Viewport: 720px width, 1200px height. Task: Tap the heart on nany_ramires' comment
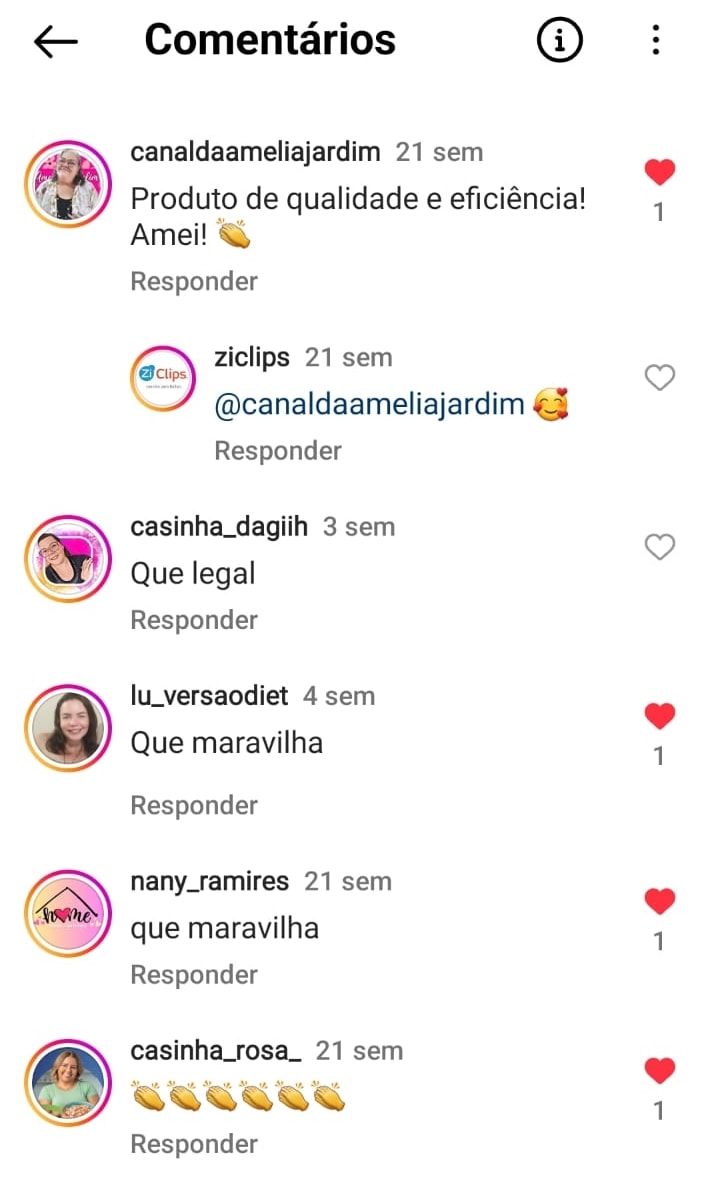tap(659, 901)
